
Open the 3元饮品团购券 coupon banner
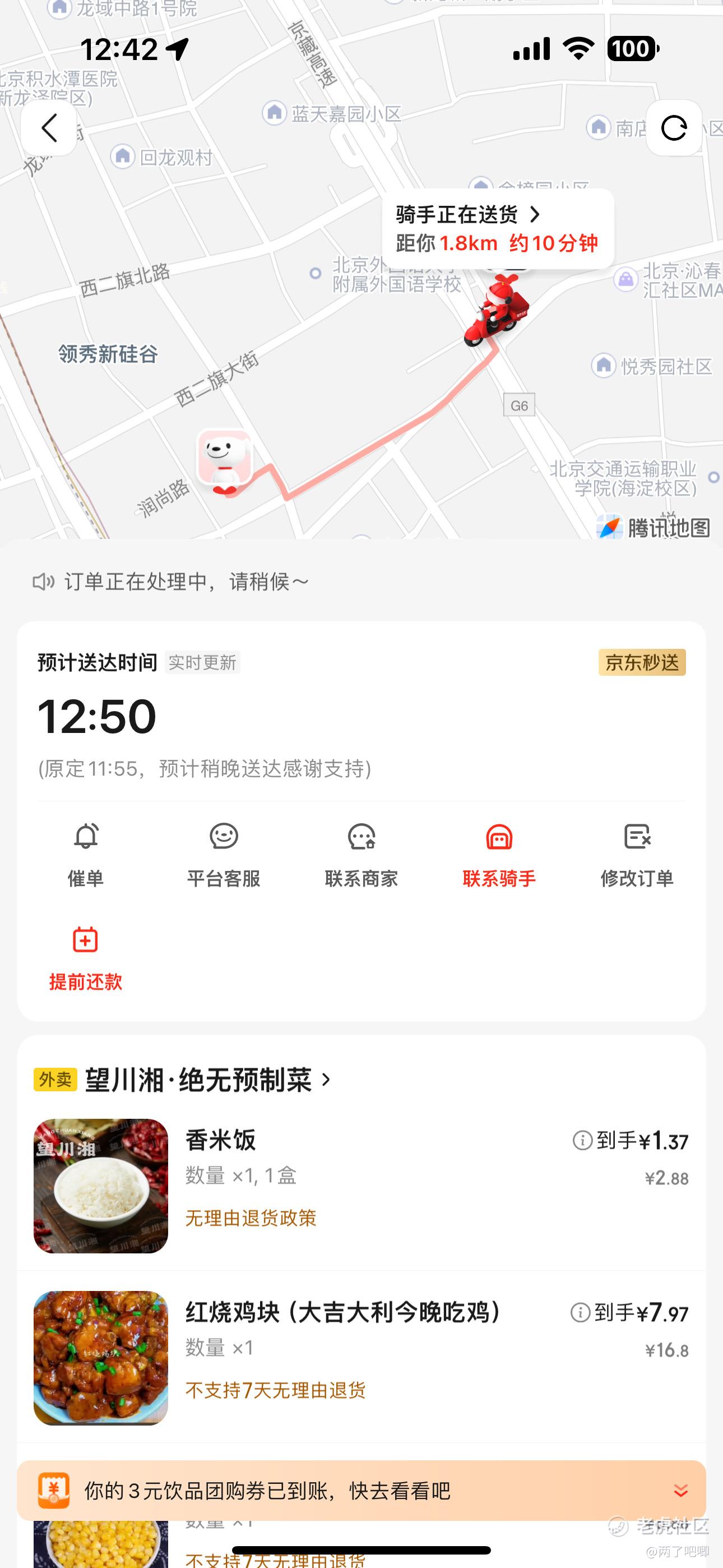(x=361, y=1491)
